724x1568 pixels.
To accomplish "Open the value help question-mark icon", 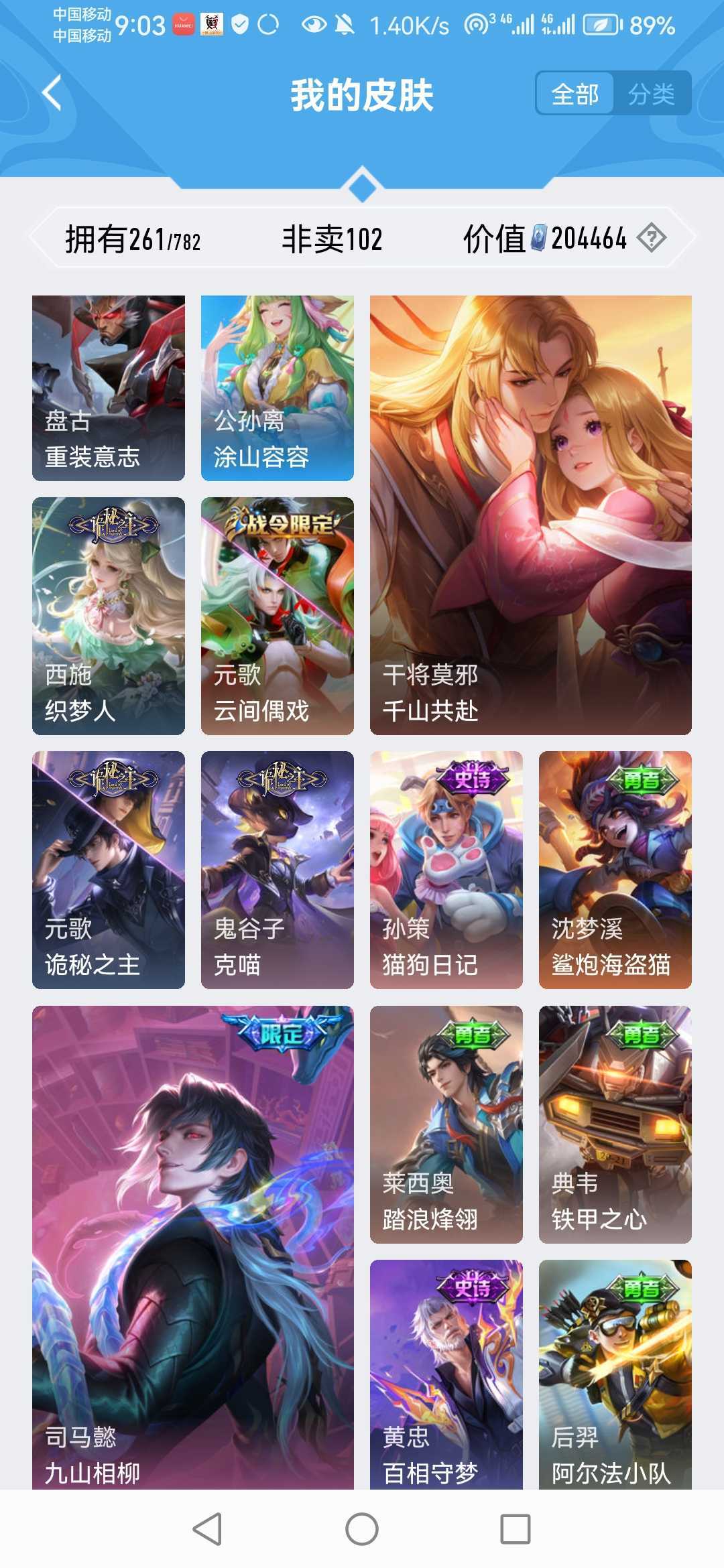I will click(x=651, y=238).
